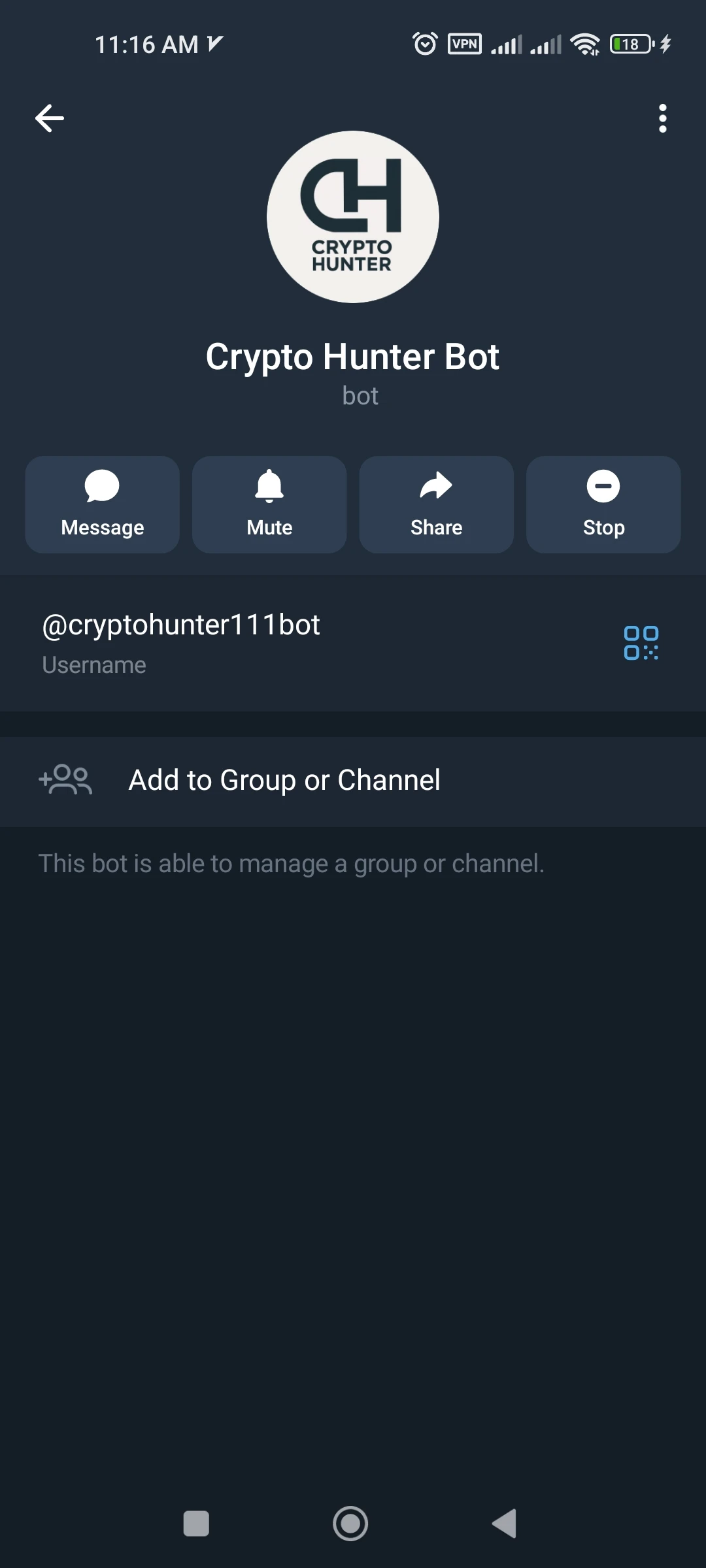The height and width of the screenshot is (1568, 706).
Task: Return to the home screen
Action: point(350,1524)
